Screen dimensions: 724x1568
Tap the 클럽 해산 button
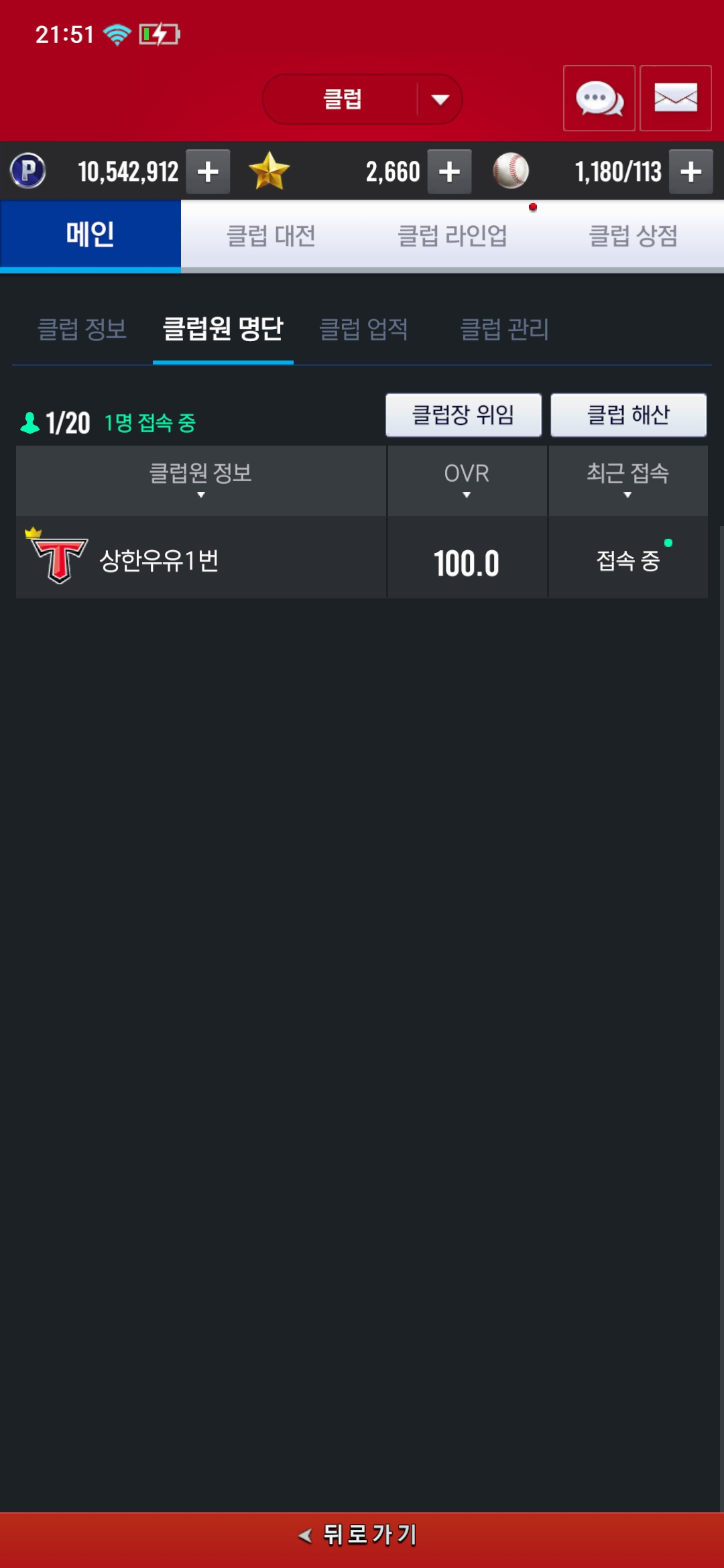click(x=629, y=415)
